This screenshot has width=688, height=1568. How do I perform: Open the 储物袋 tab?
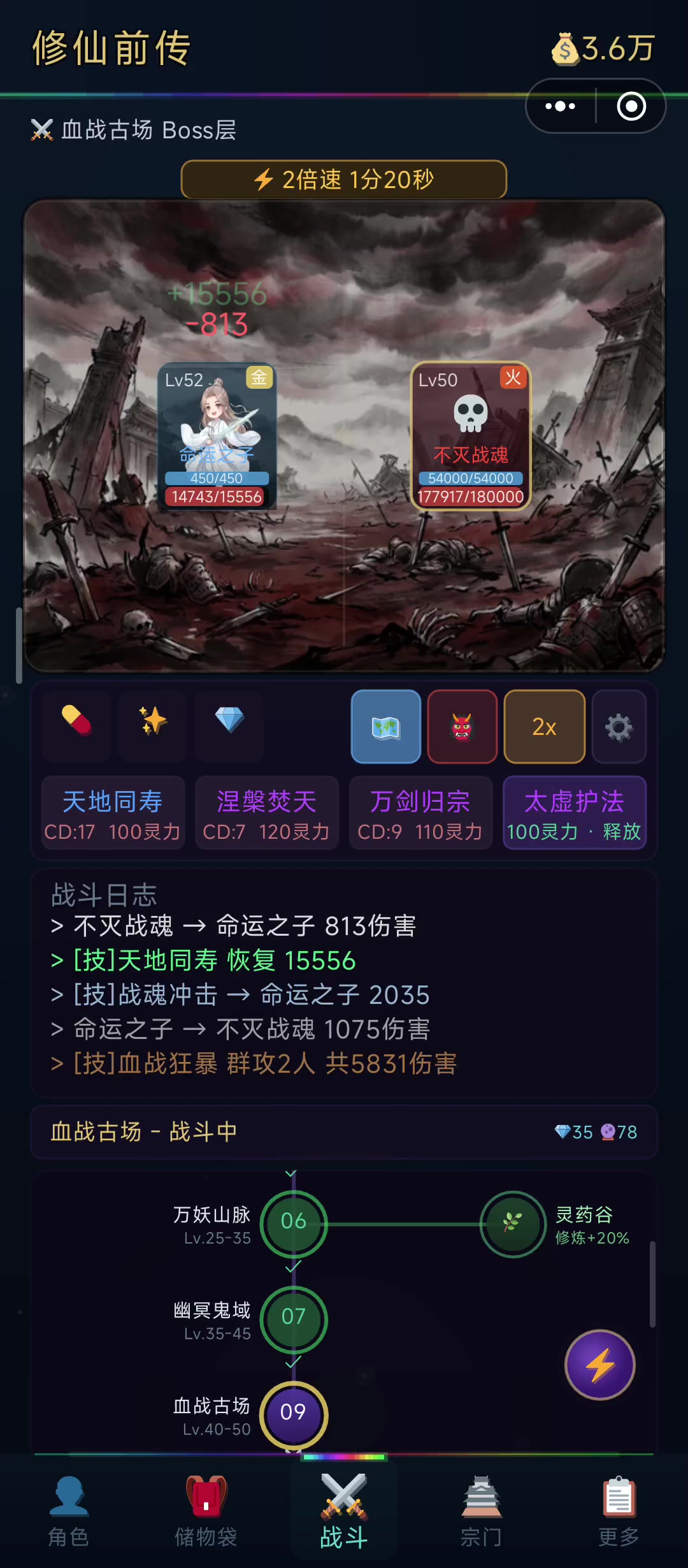point(206,1512)
